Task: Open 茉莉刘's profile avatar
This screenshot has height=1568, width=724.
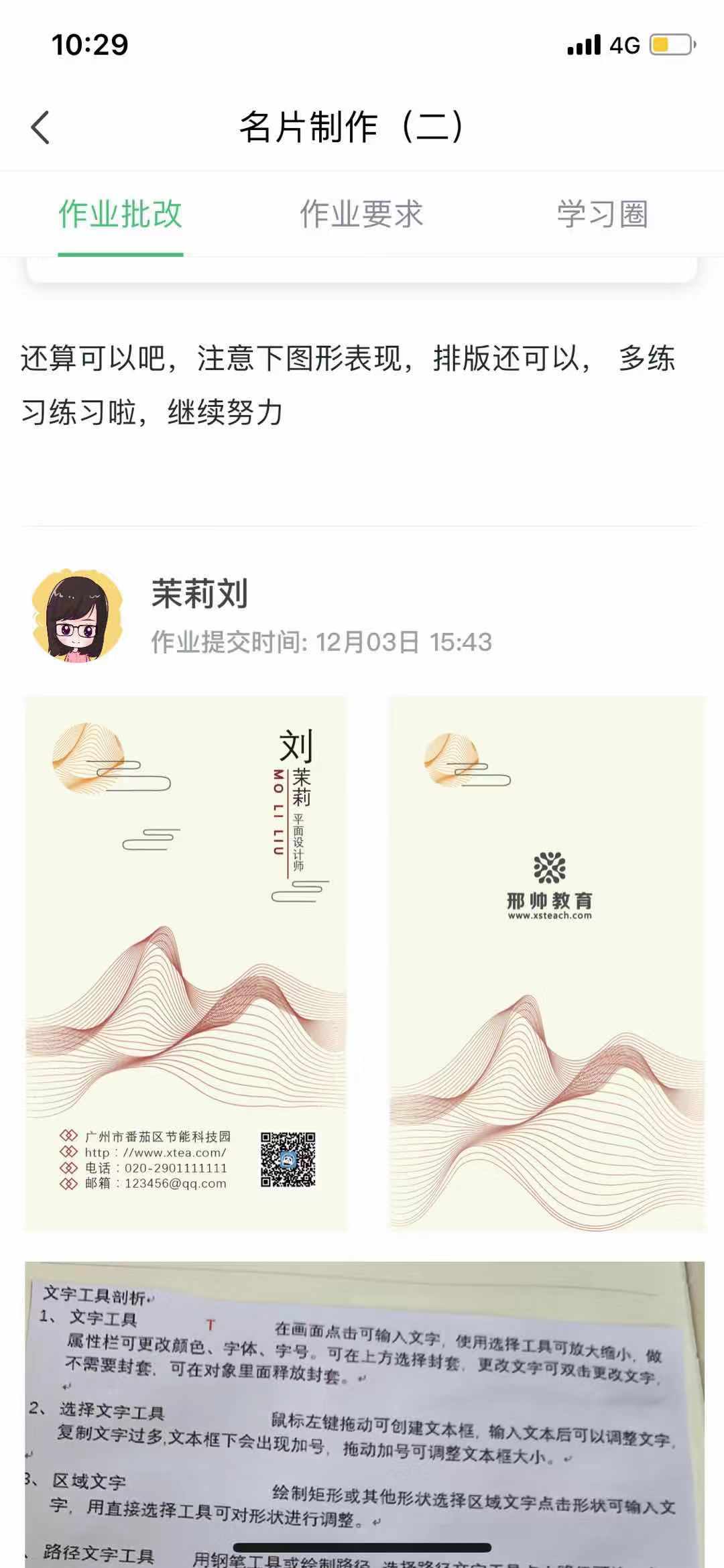Action: coord(77,617)
